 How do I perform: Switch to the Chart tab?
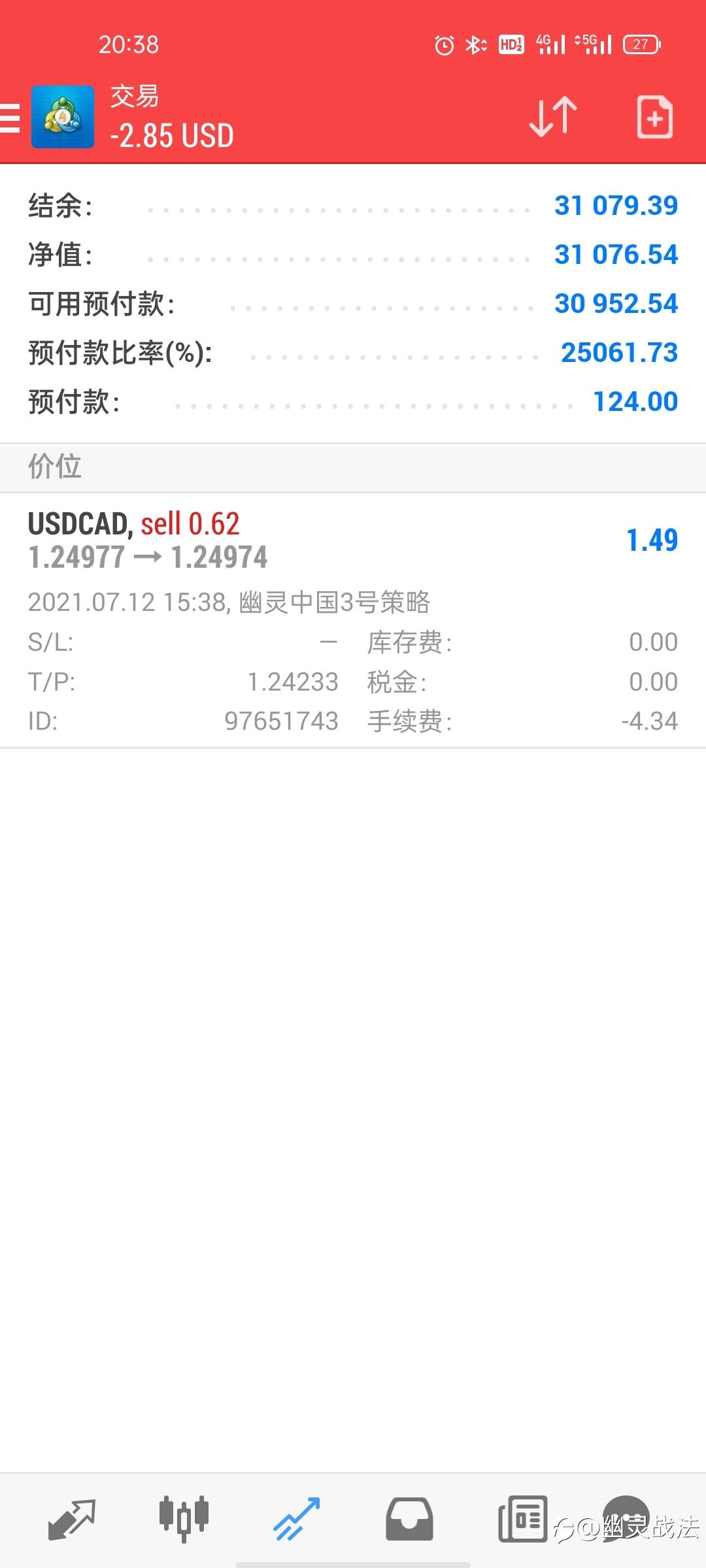point(184,1519)
